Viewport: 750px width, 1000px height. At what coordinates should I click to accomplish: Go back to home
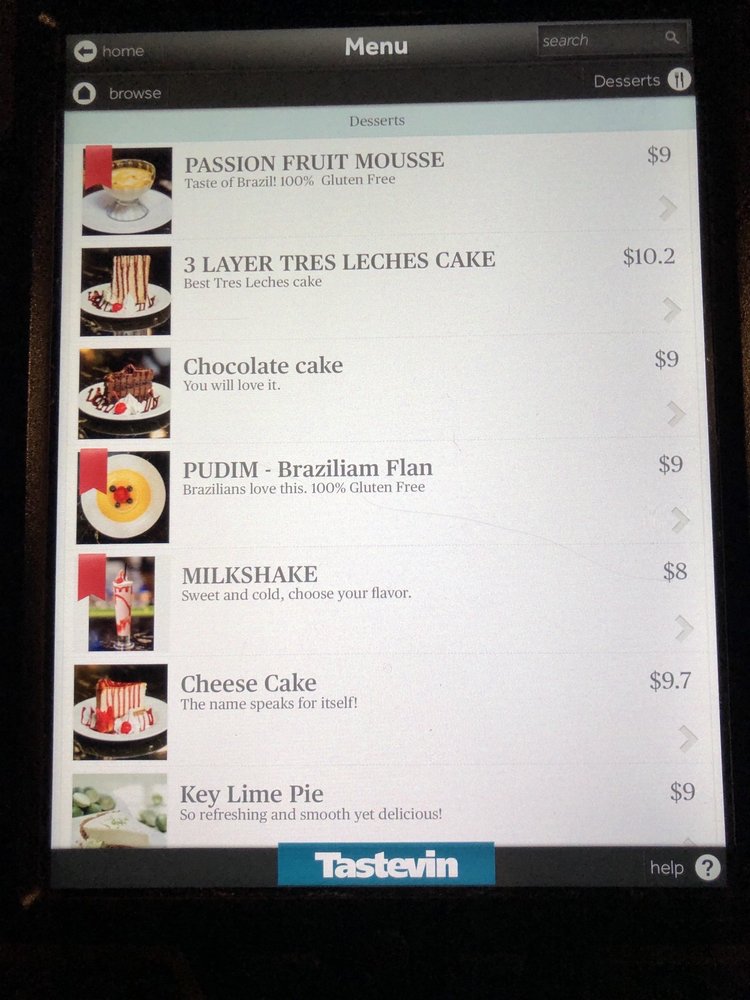(x=109, y=51)
